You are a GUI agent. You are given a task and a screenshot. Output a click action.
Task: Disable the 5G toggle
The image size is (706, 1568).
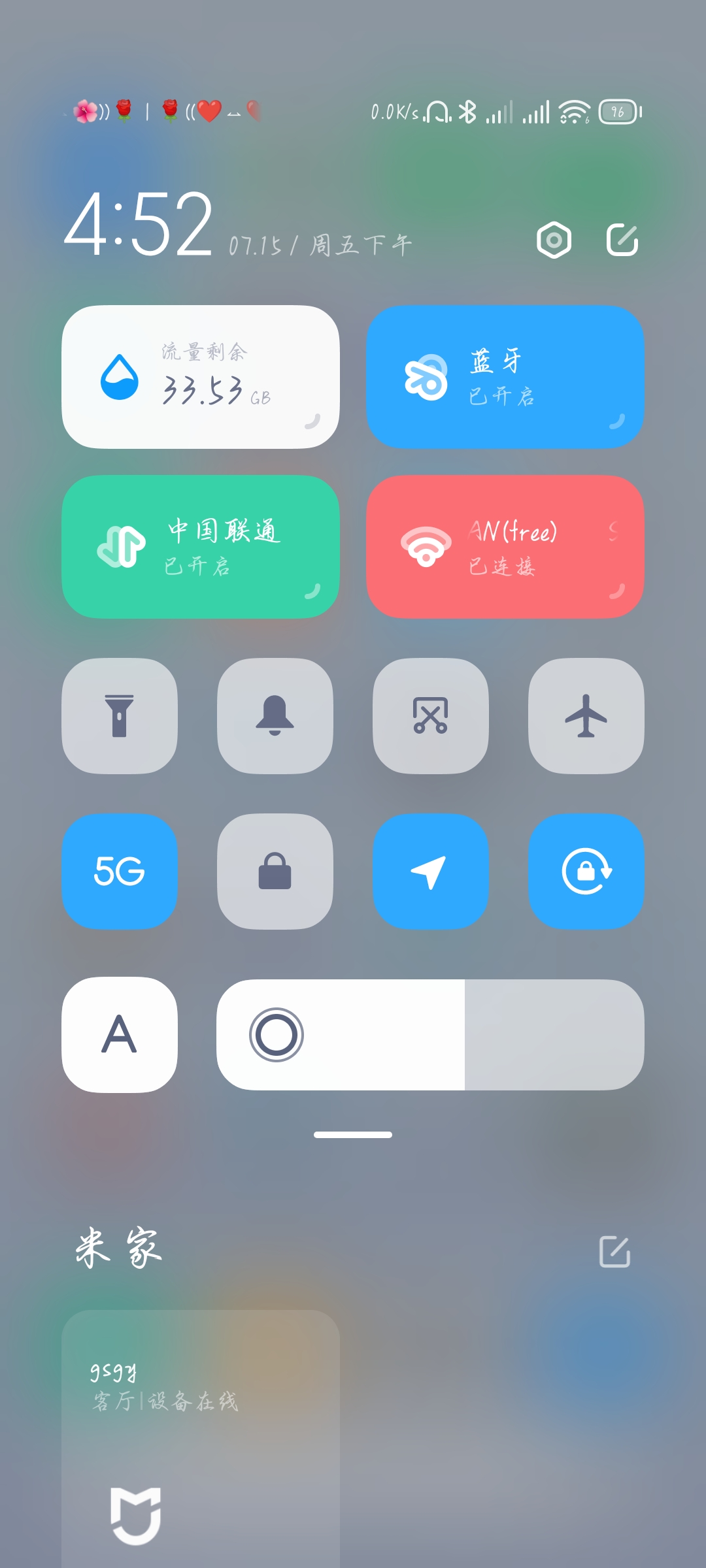coord(120,872)
